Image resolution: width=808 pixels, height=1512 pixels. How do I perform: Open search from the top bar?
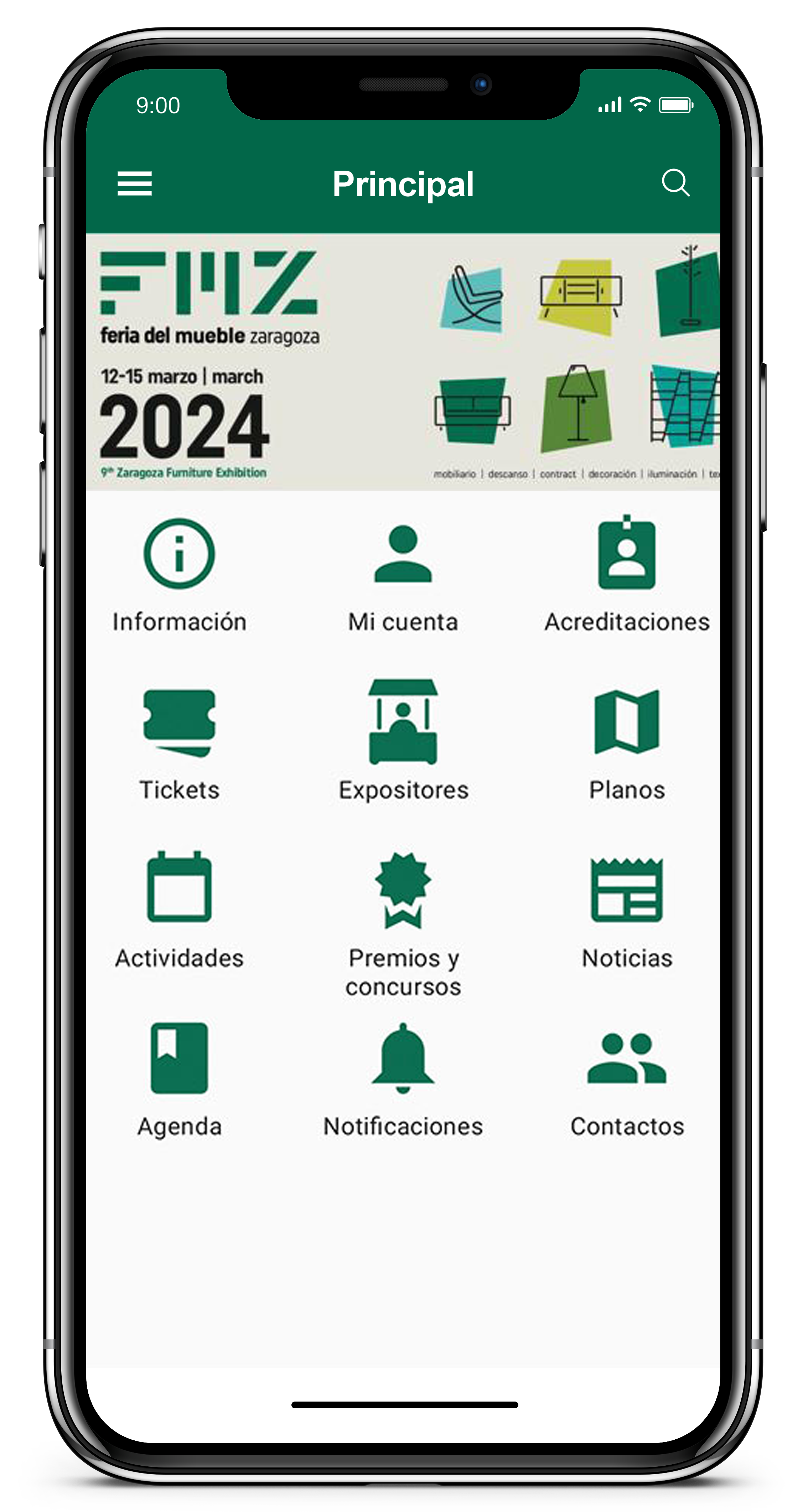coord(675,182)
